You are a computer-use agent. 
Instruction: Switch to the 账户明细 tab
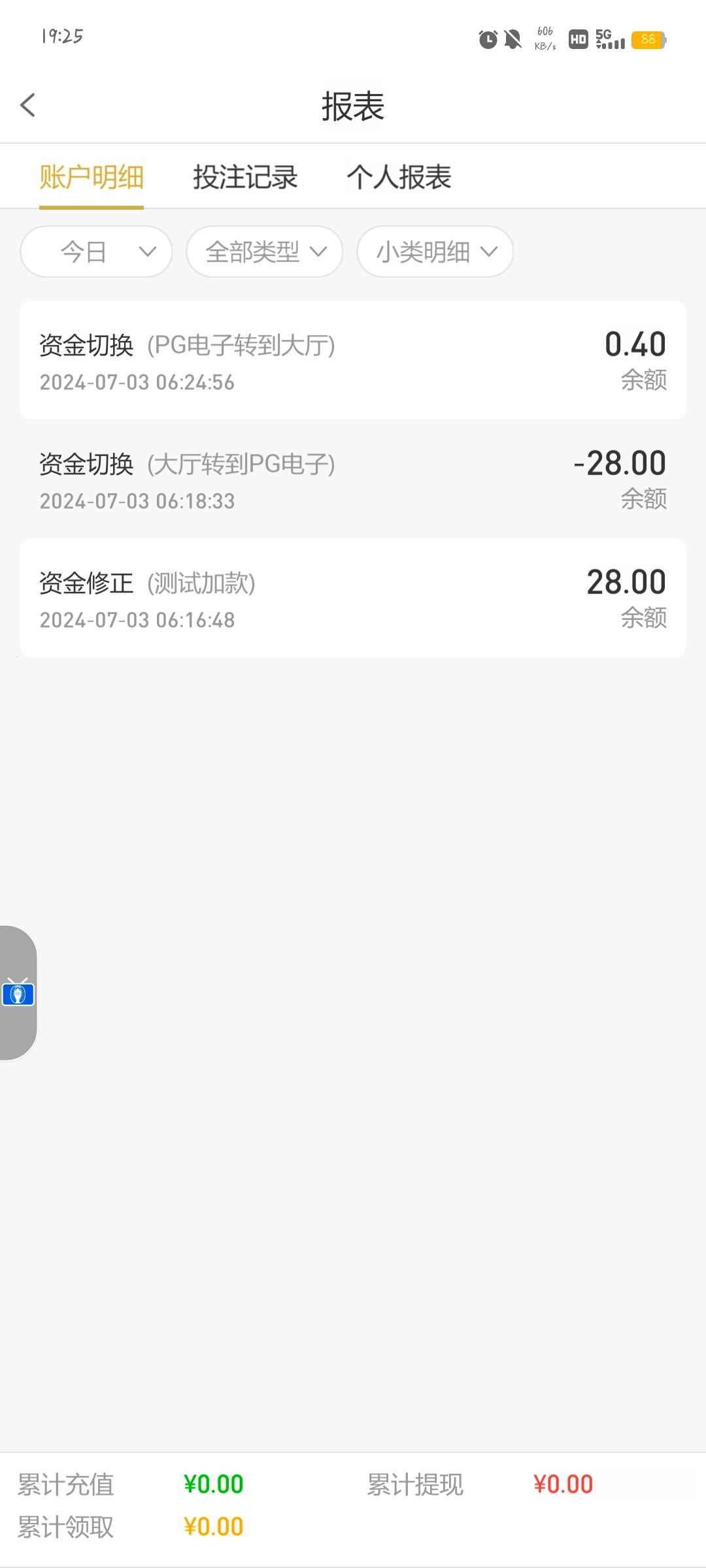[x=92, y=177]
